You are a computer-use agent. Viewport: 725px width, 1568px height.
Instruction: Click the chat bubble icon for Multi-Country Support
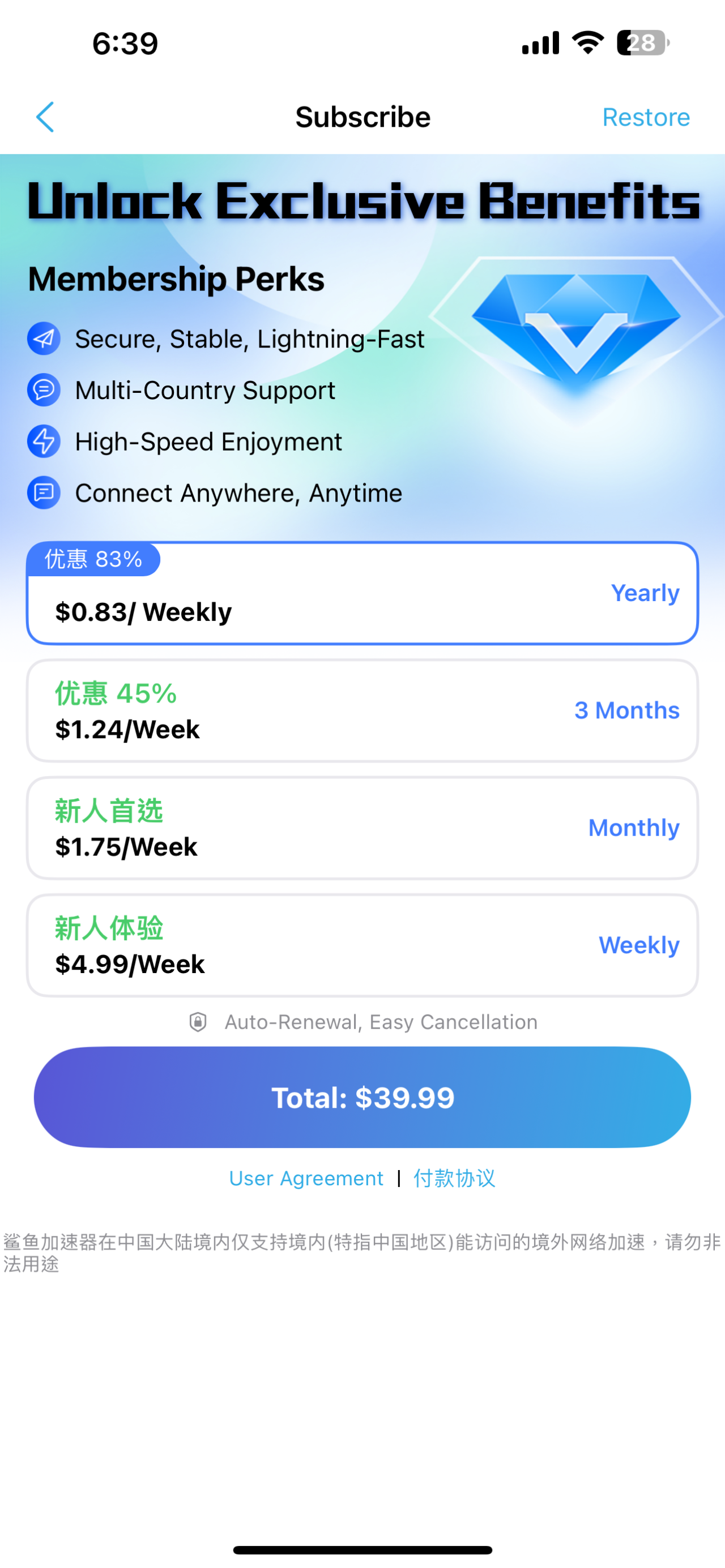pos(42,390)
